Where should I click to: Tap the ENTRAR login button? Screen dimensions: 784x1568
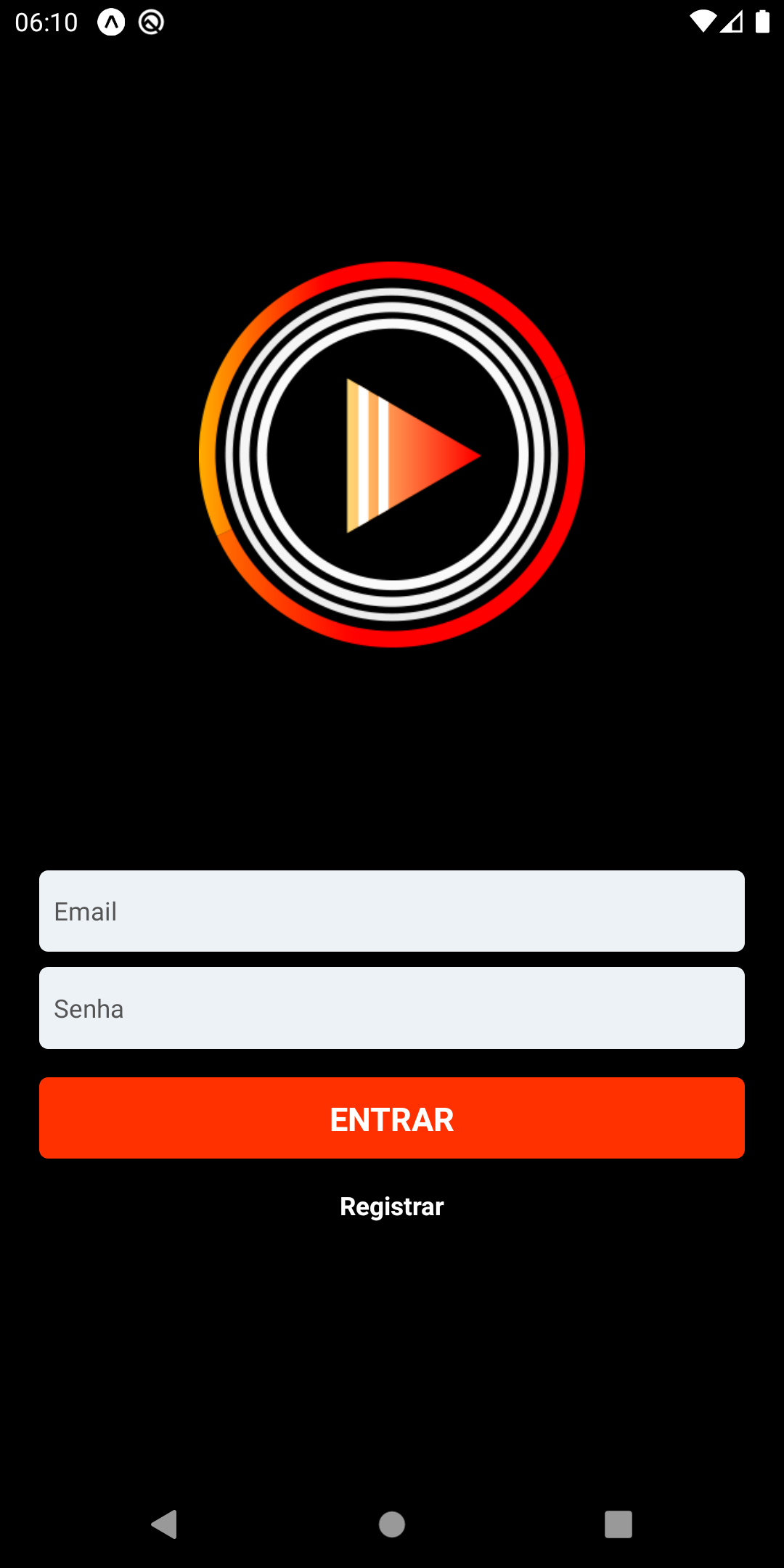pos(392,1118)
